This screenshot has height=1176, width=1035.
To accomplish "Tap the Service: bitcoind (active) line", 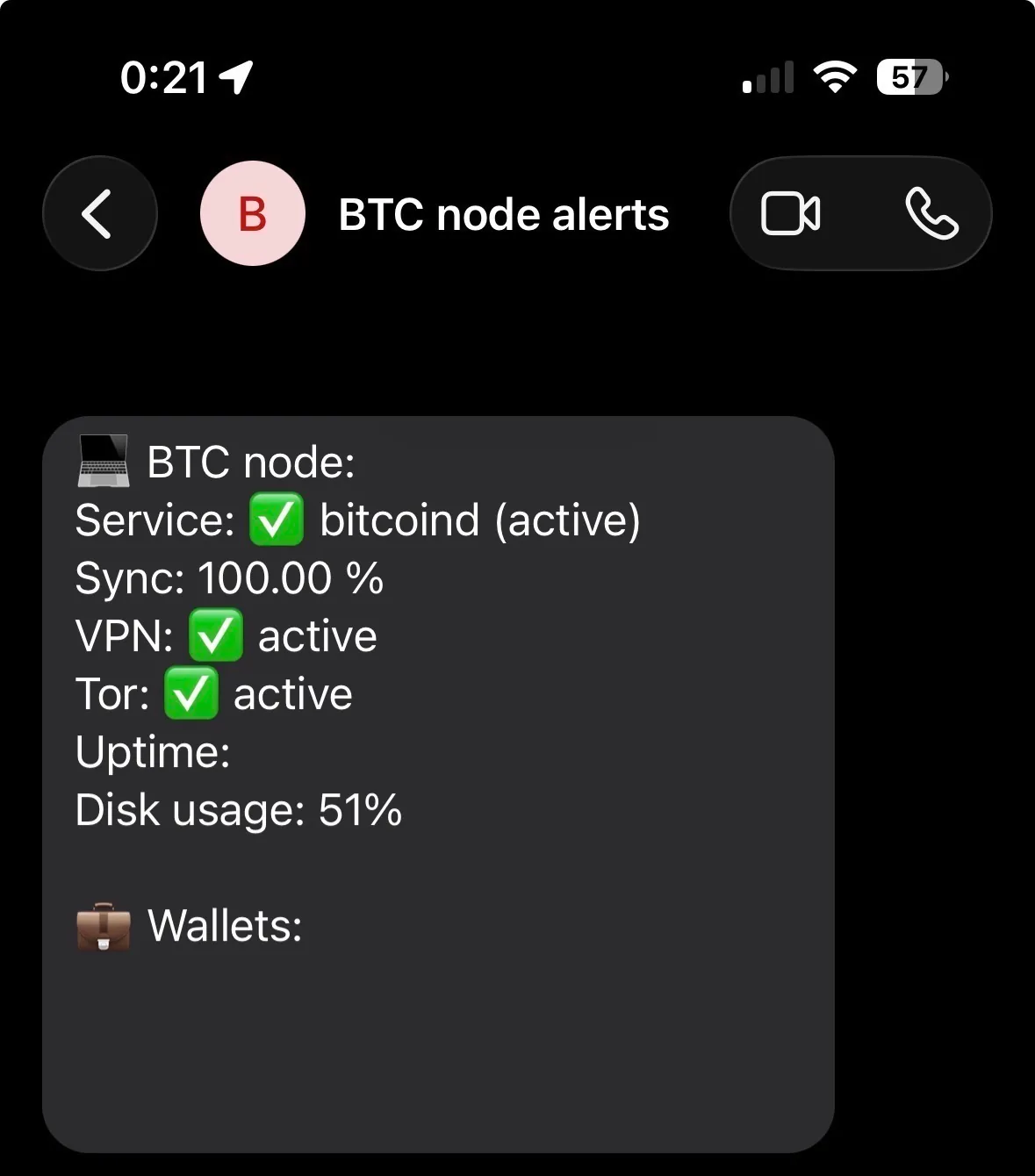I will pyautogui.click(x=357, y=520).
